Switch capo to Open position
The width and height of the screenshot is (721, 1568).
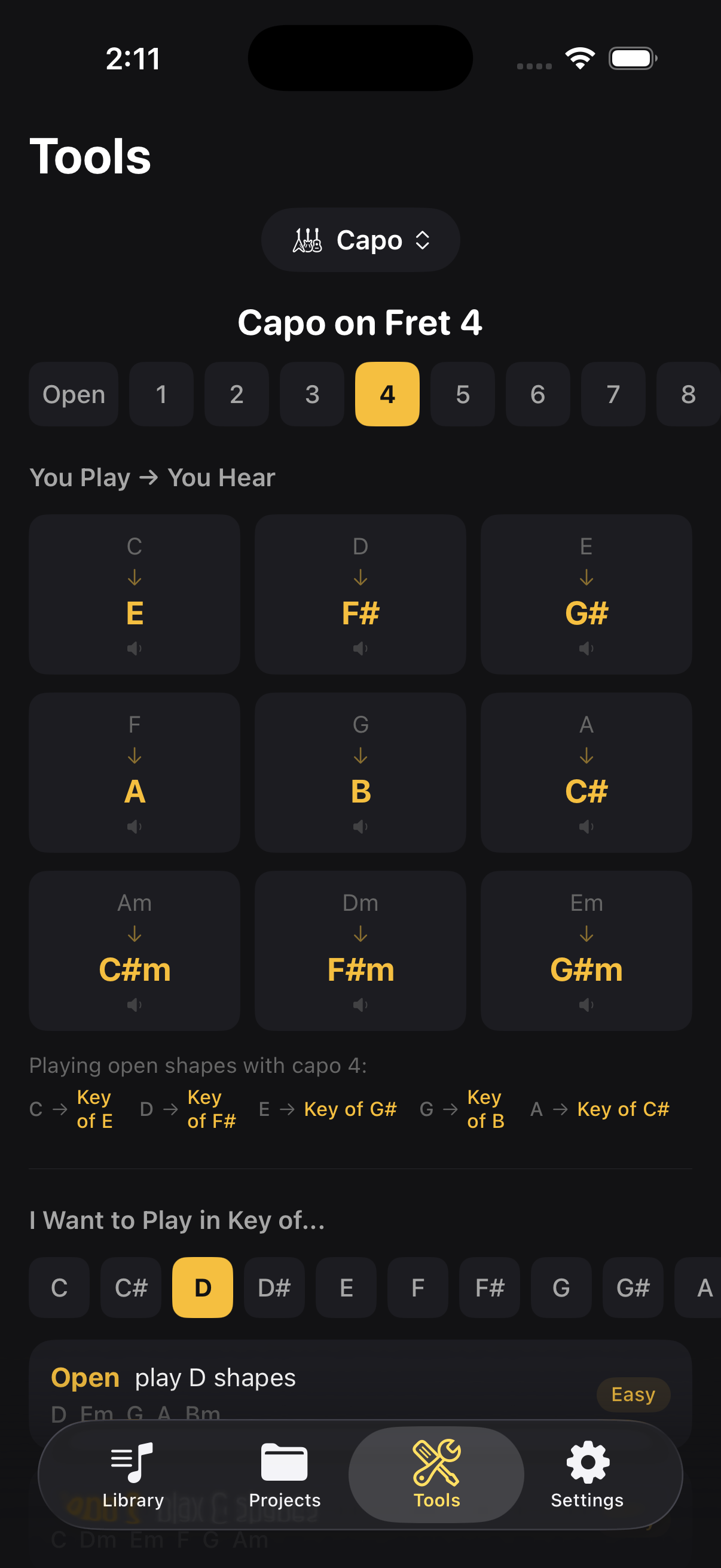73,395
